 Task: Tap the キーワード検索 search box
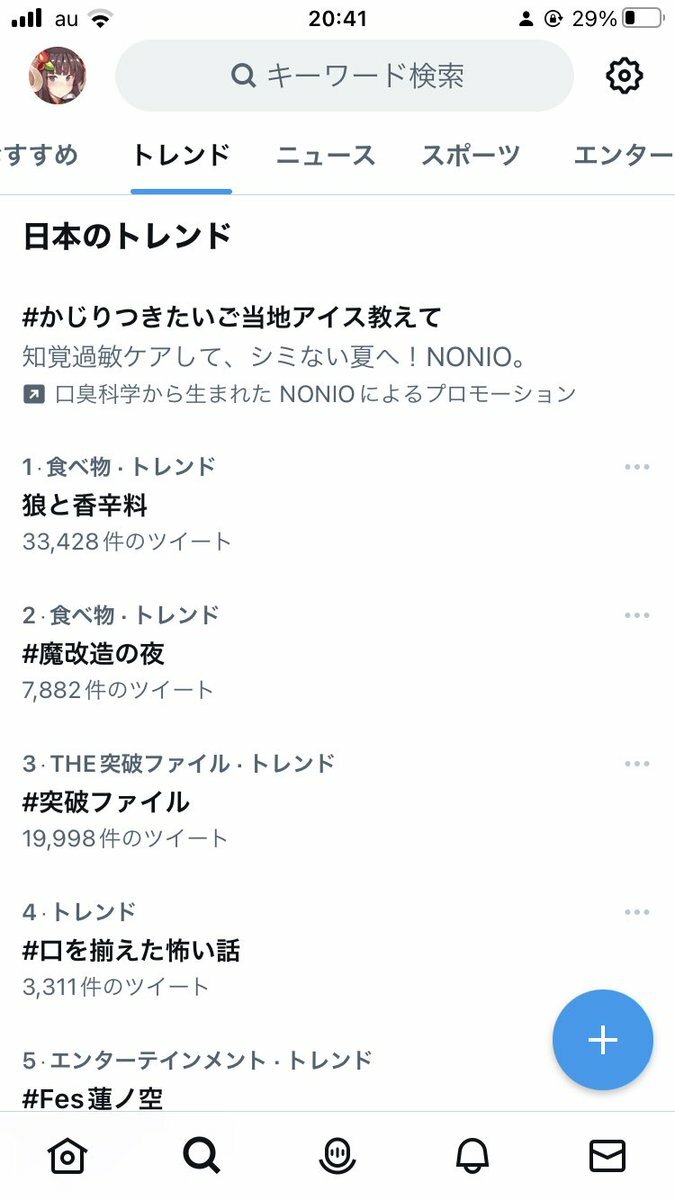345,76
